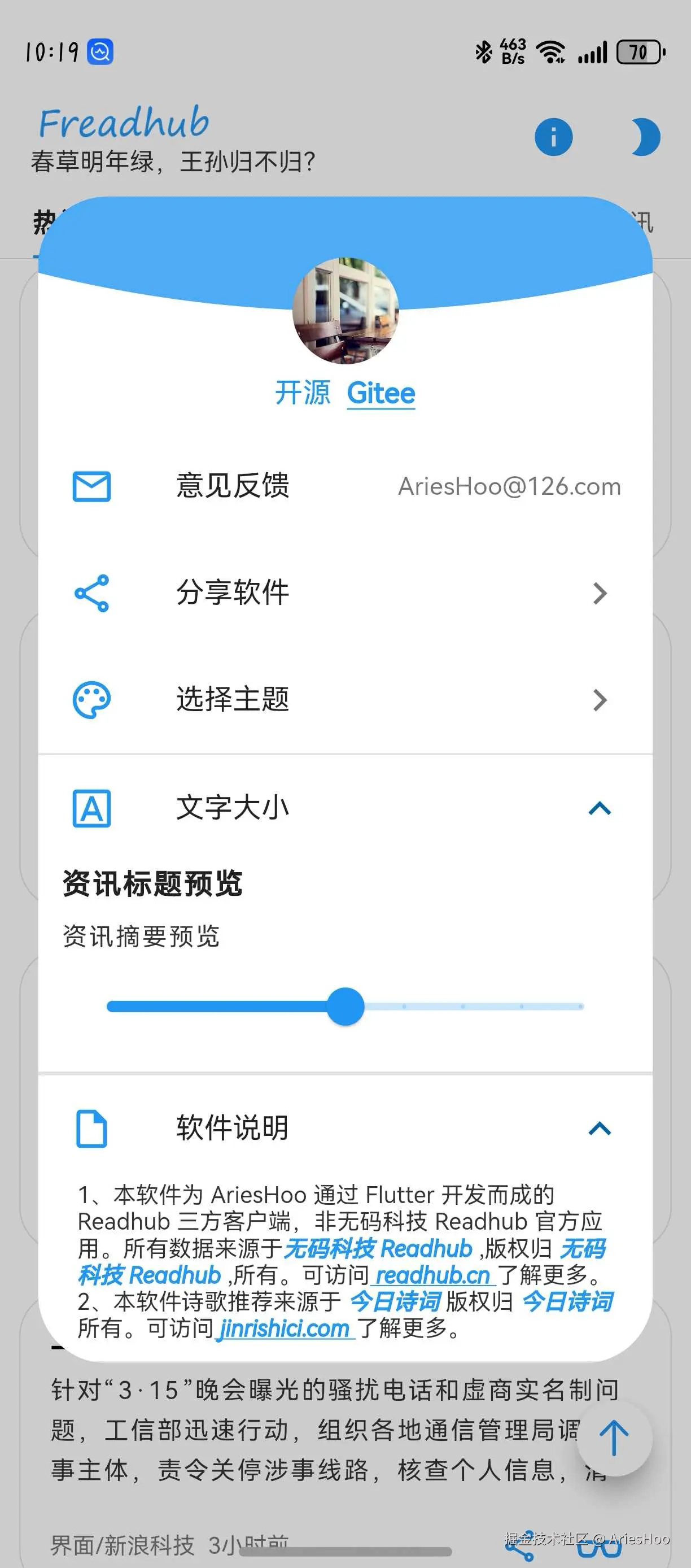
Task: Toggle dark mode moon icon
Action: click(x=644, y=137)
